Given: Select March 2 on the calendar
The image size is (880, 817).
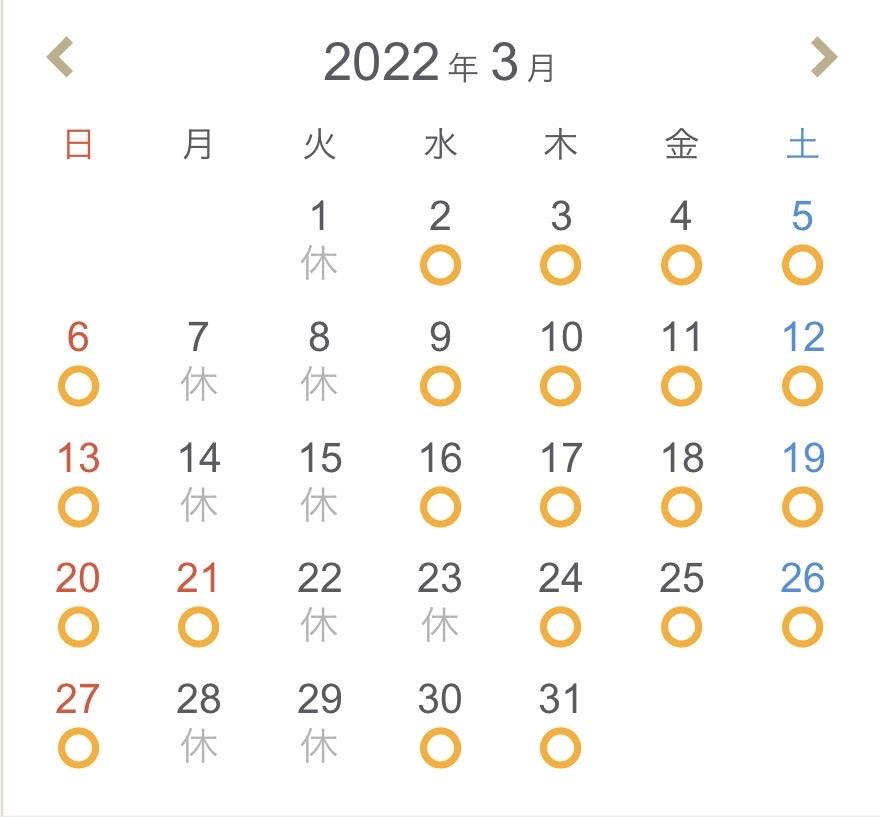Looking at the screenshot, I should point(440,242).
